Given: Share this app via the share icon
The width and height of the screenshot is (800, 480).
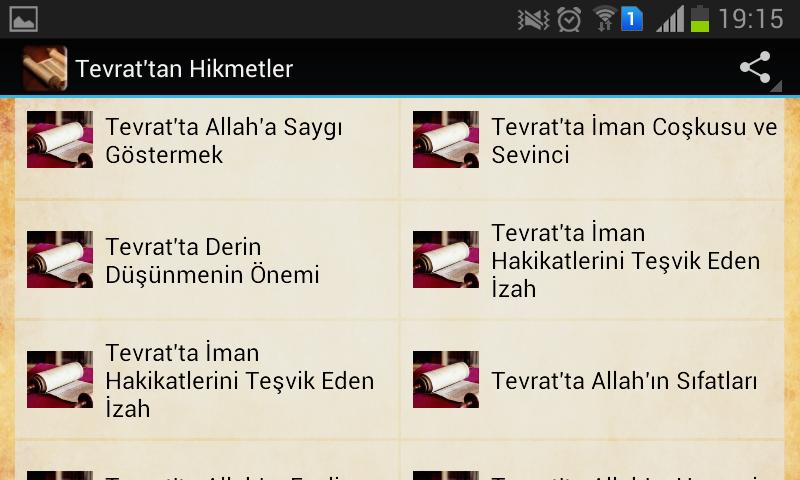Looking at the screenshot, I should pos(755,68).
